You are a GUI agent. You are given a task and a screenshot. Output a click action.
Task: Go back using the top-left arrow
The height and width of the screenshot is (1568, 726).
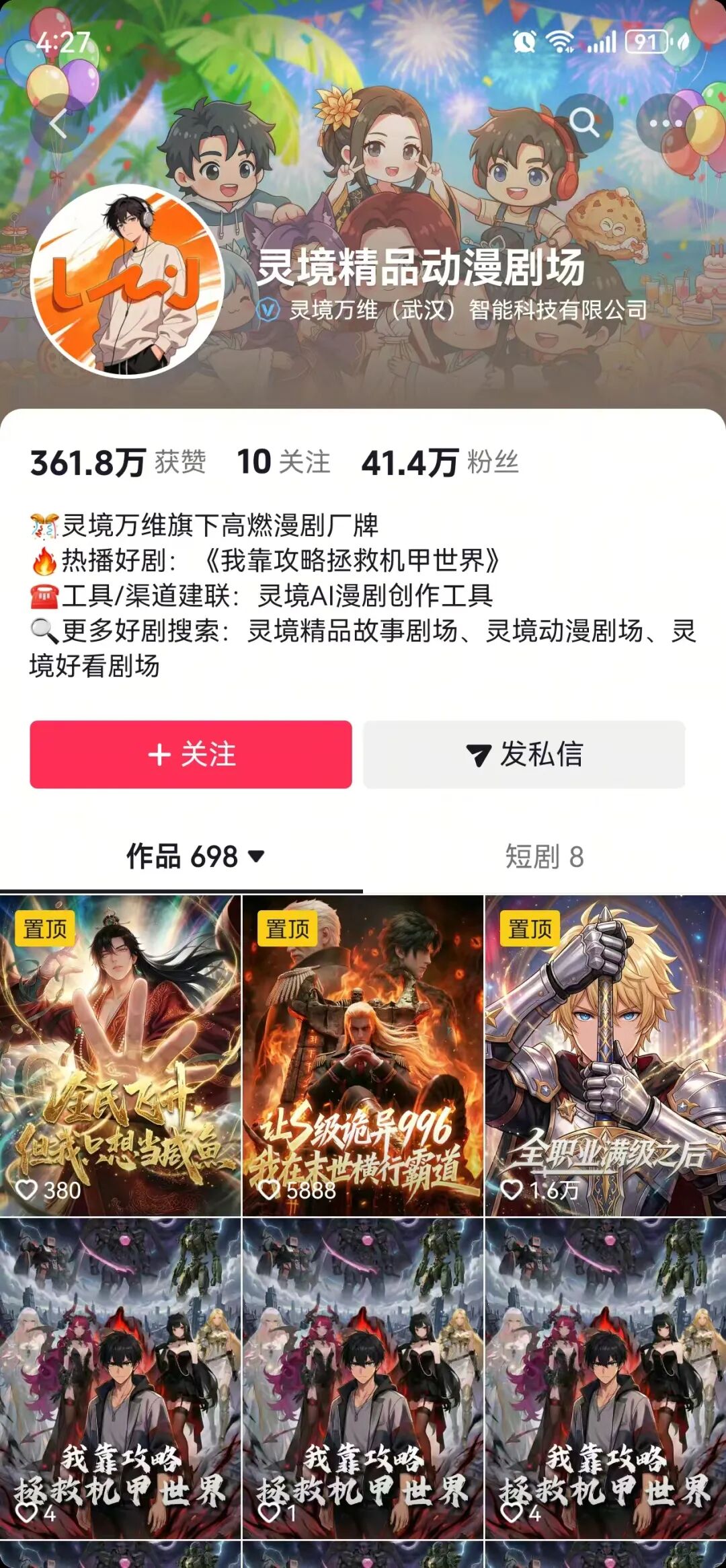click(x=58, y=124)
